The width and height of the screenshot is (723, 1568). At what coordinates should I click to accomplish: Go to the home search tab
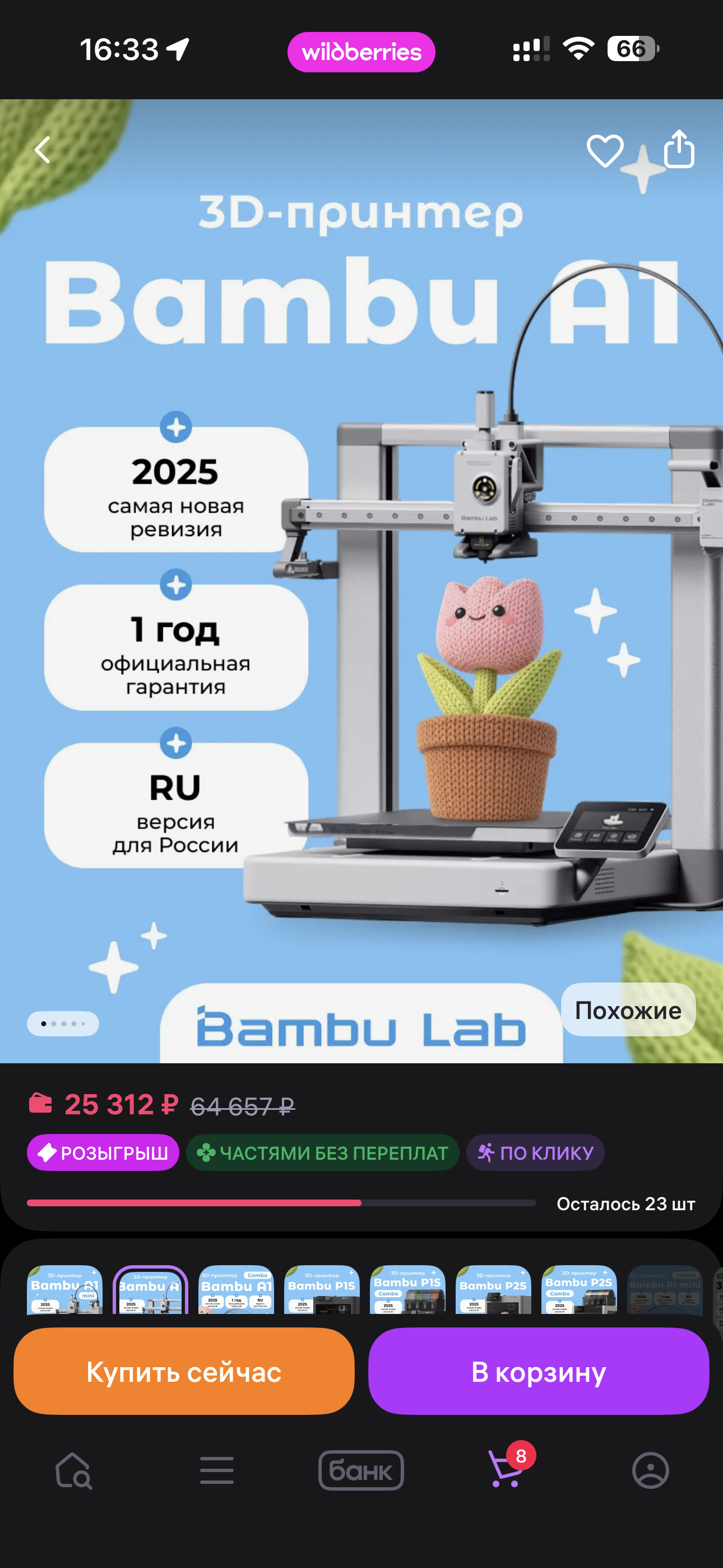coord(73,1470)
